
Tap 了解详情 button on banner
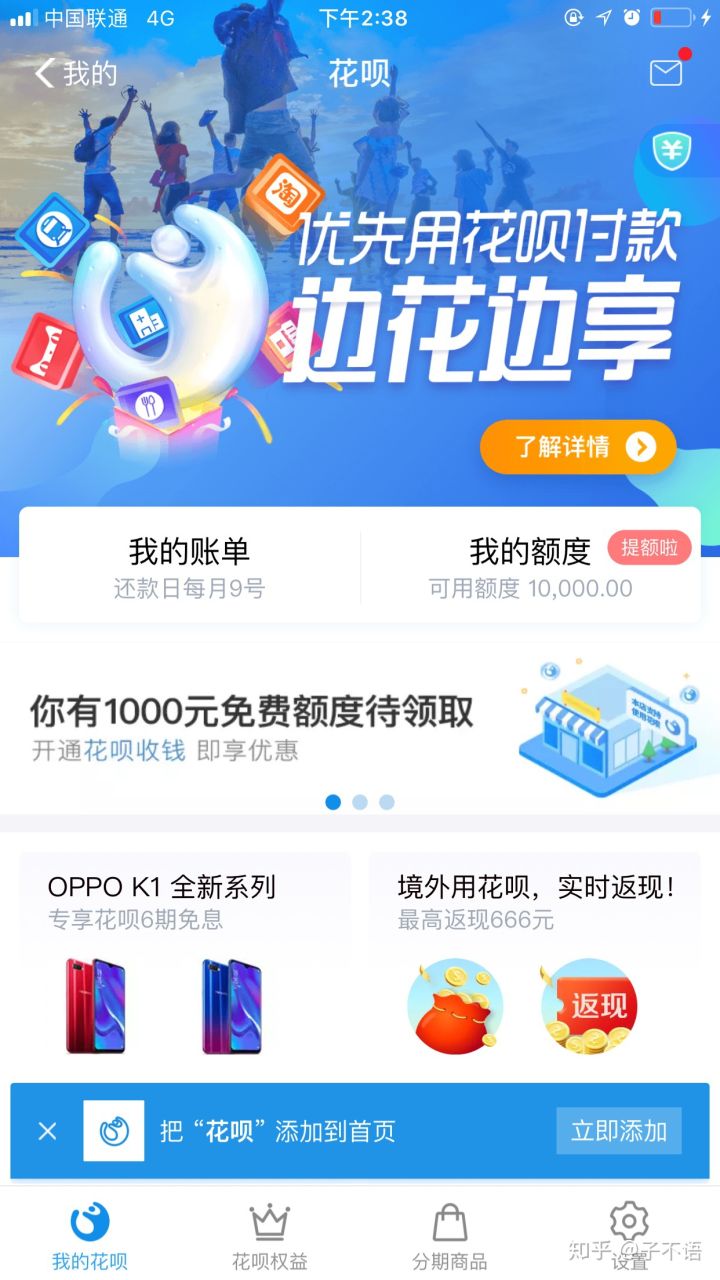(578, 447)
